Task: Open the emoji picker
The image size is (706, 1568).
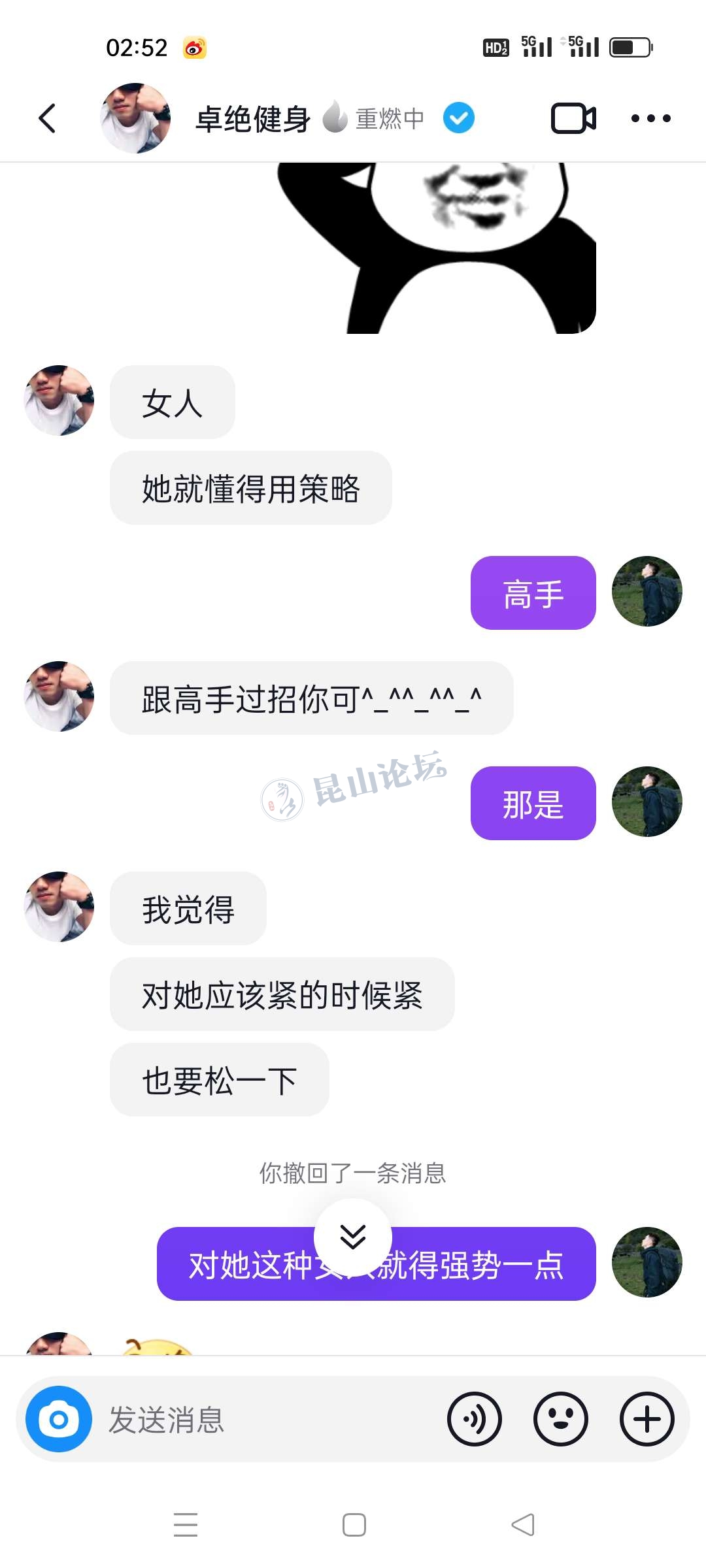Action: point(560,1419)
